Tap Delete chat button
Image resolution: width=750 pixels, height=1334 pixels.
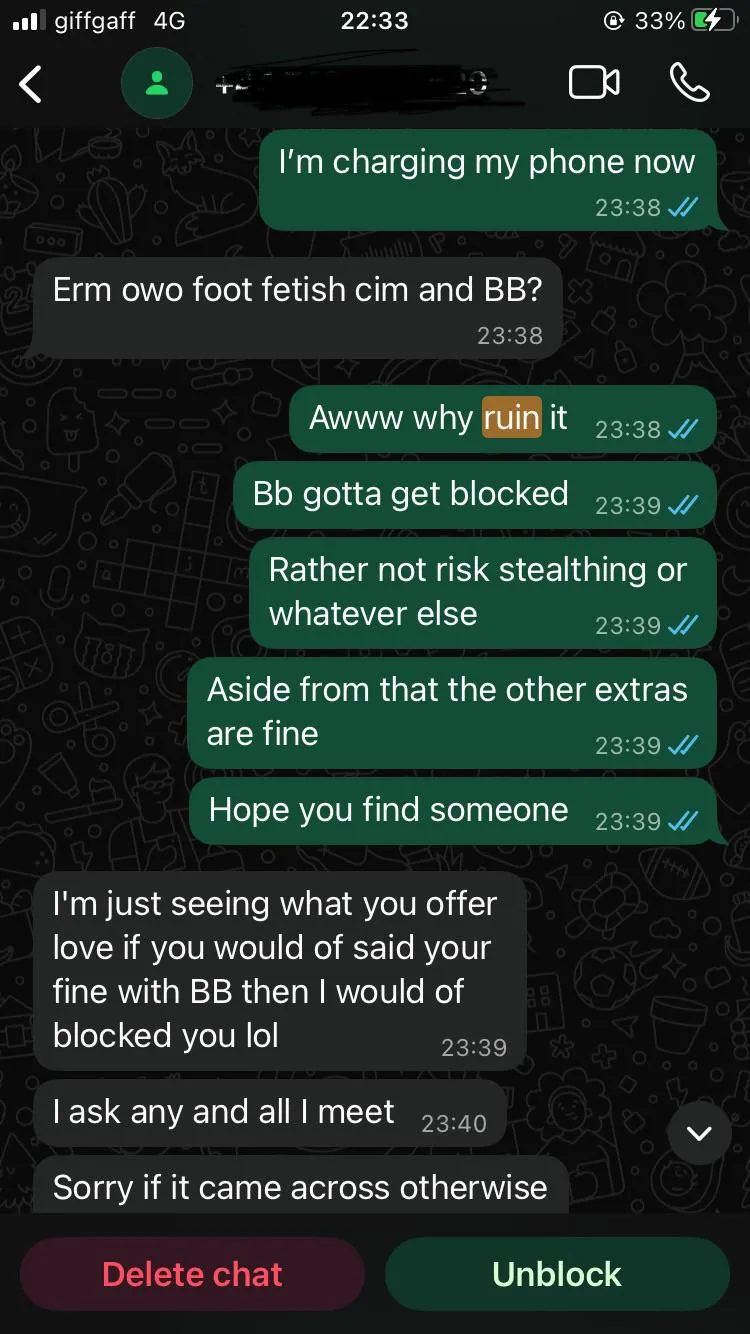[x=192, y=1274]
